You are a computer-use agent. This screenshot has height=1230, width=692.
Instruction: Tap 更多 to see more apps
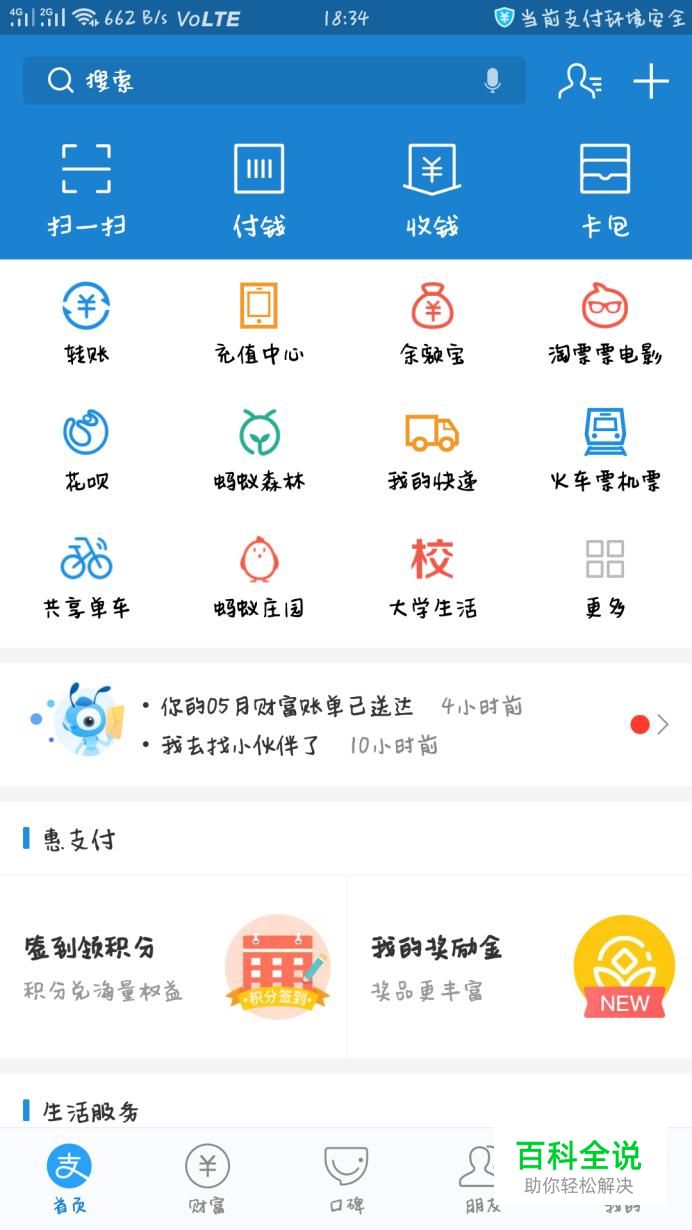[x=605, y=576]
